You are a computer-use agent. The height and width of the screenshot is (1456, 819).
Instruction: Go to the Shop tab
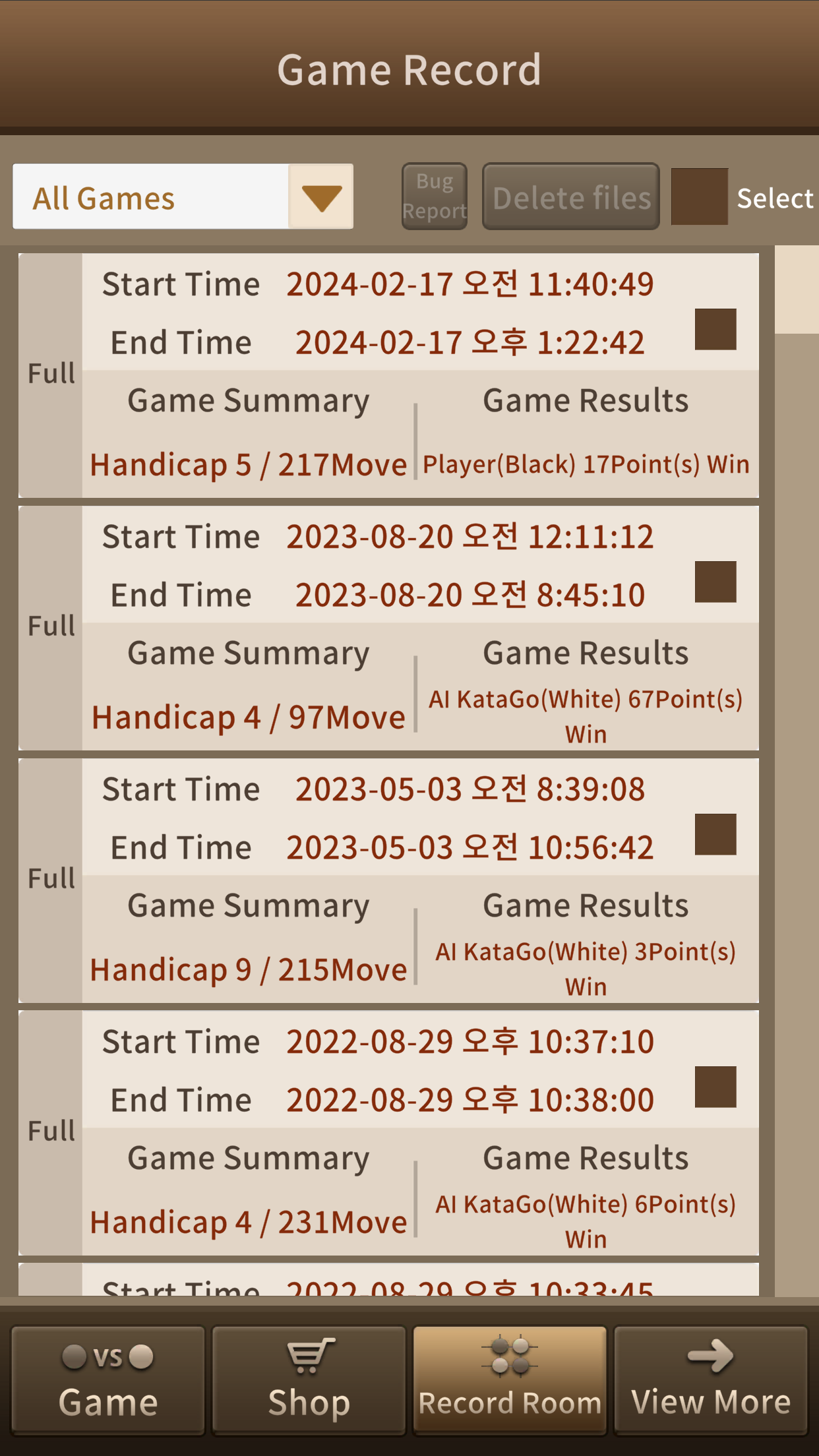click(309, 1381)
